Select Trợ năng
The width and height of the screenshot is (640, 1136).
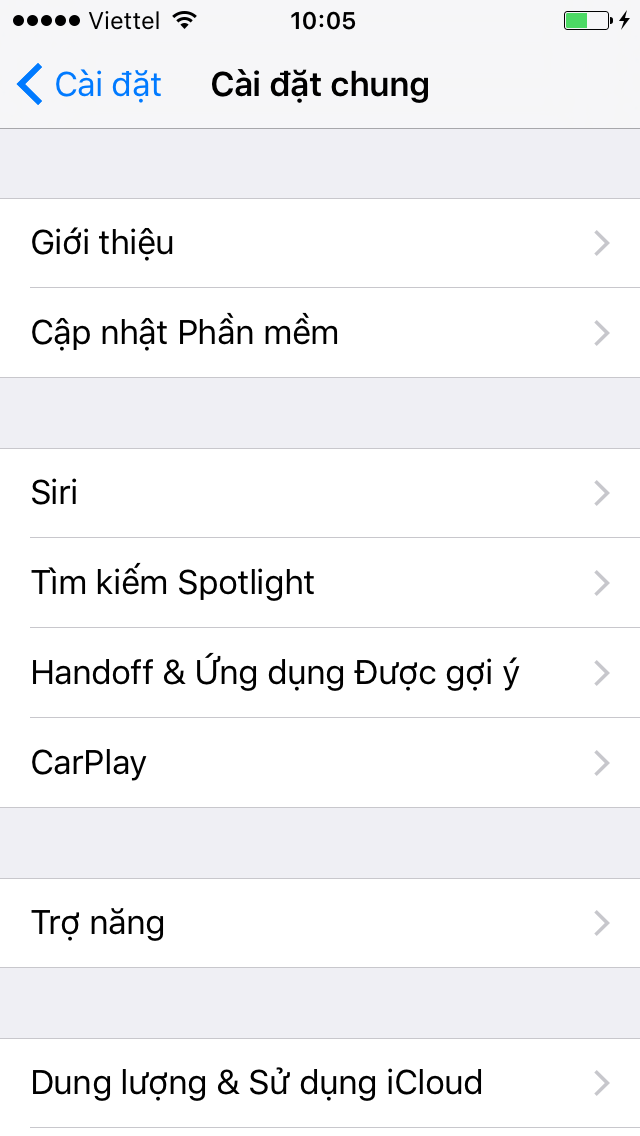[x=320, y=923]
